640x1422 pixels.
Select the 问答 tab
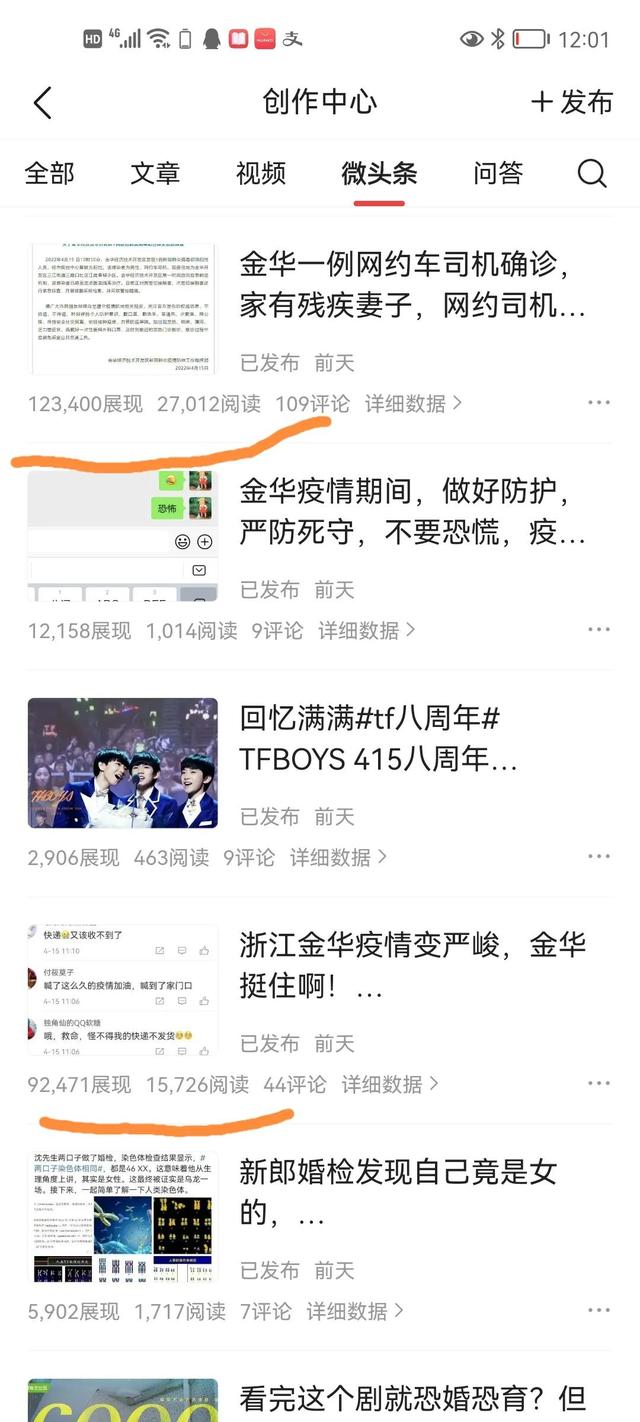click(498, 173)
